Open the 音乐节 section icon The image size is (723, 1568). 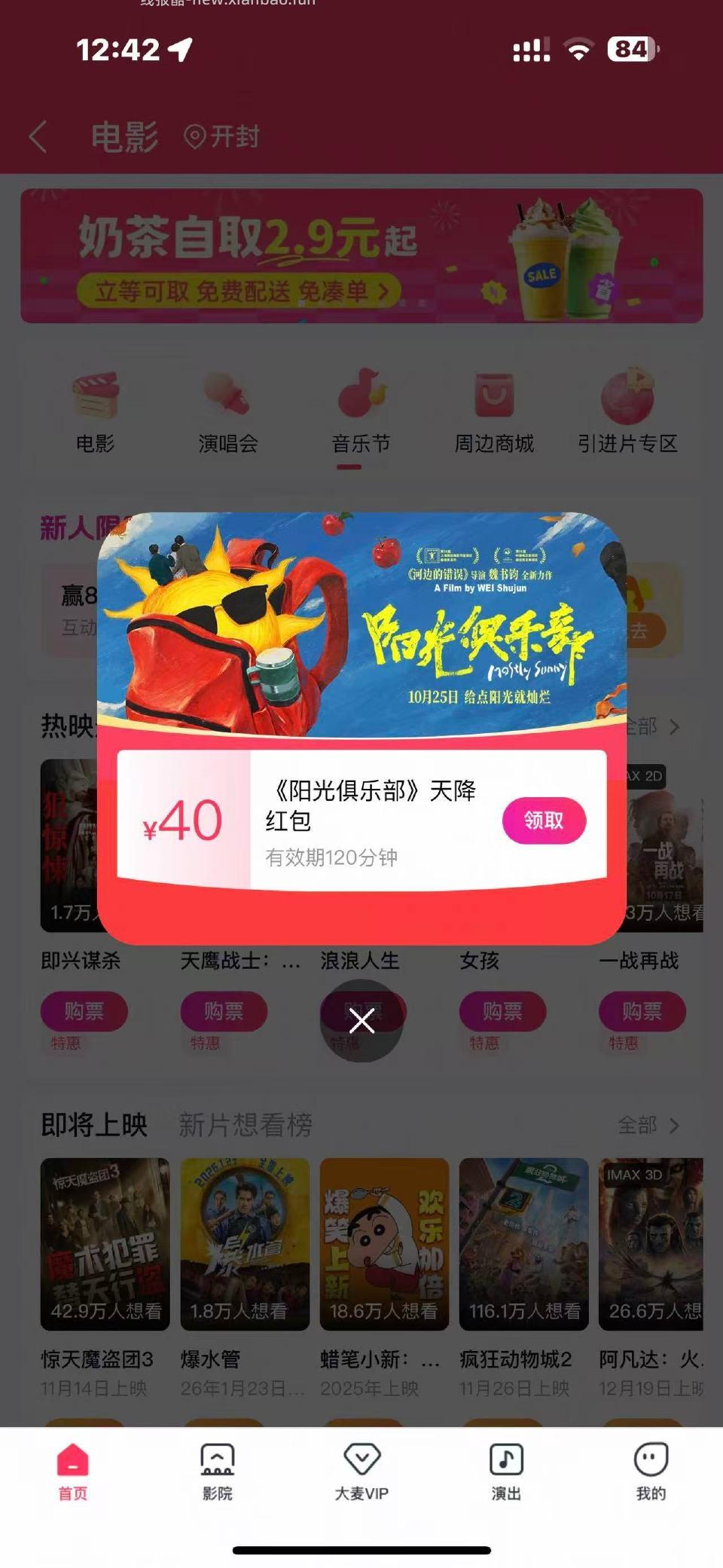(x=361, y=396)
